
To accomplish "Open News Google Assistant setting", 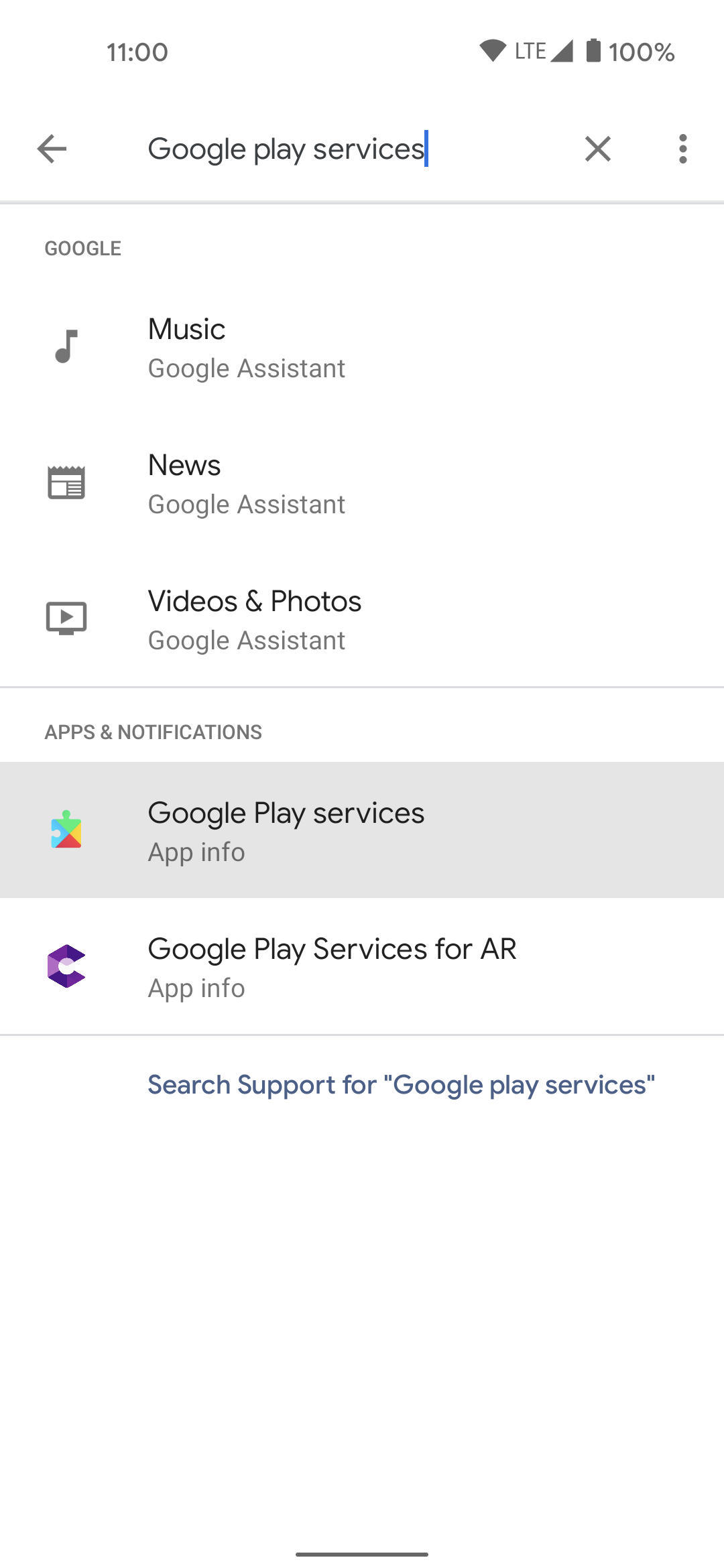I will coord(362,484).
